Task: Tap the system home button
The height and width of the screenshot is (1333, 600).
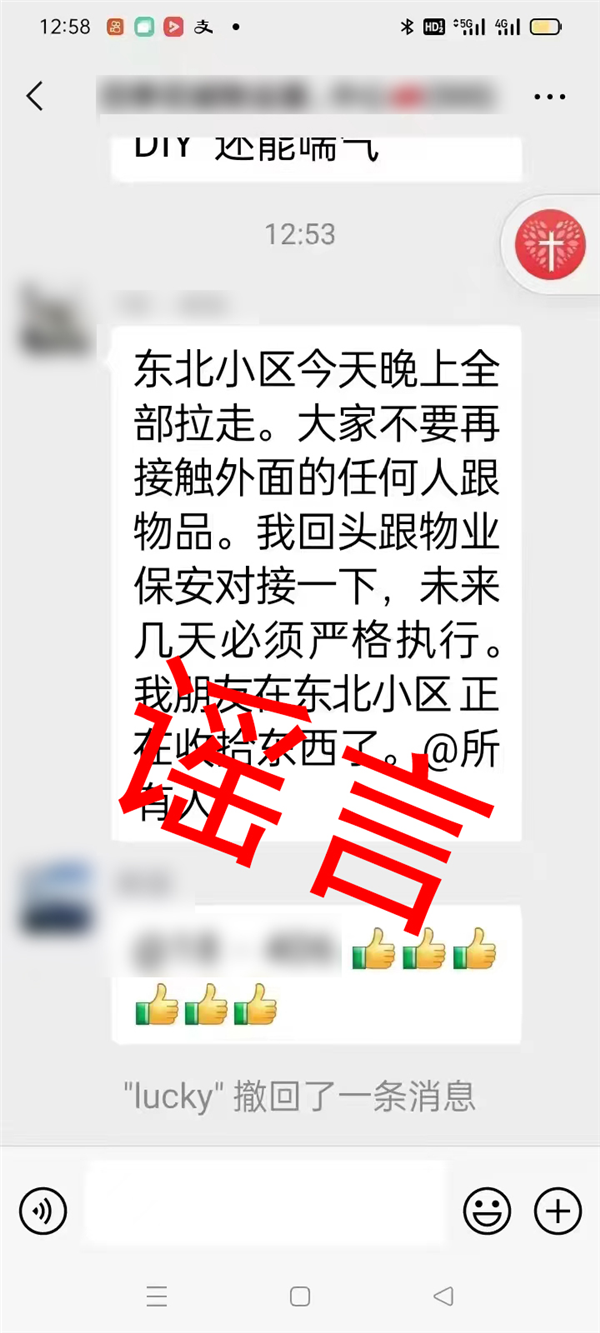Action: click(300, 1297)
